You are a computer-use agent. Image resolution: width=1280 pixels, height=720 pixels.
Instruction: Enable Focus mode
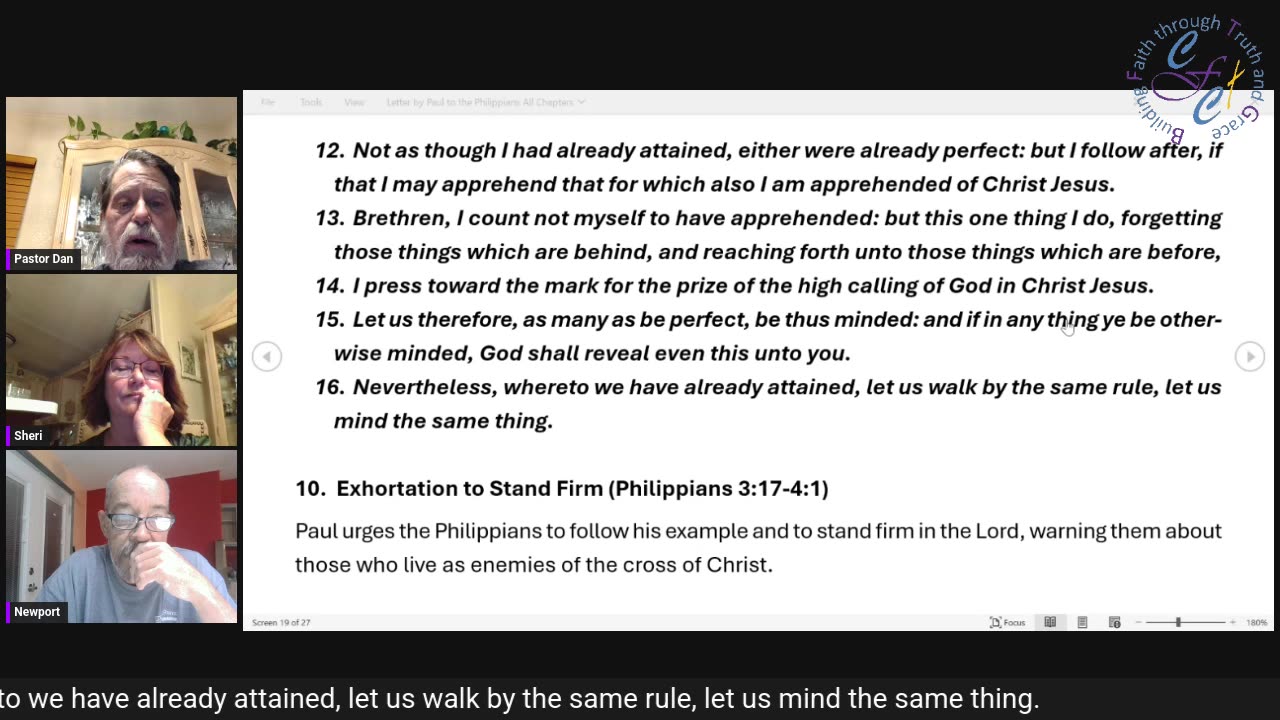coord(1007,622)
